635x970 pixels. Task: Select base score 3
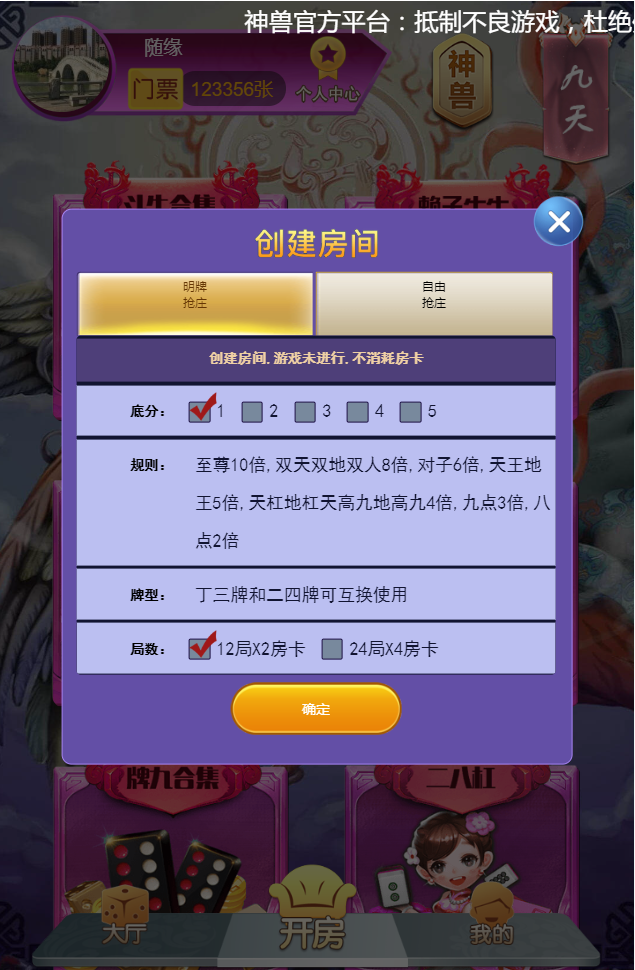[305, 411]
